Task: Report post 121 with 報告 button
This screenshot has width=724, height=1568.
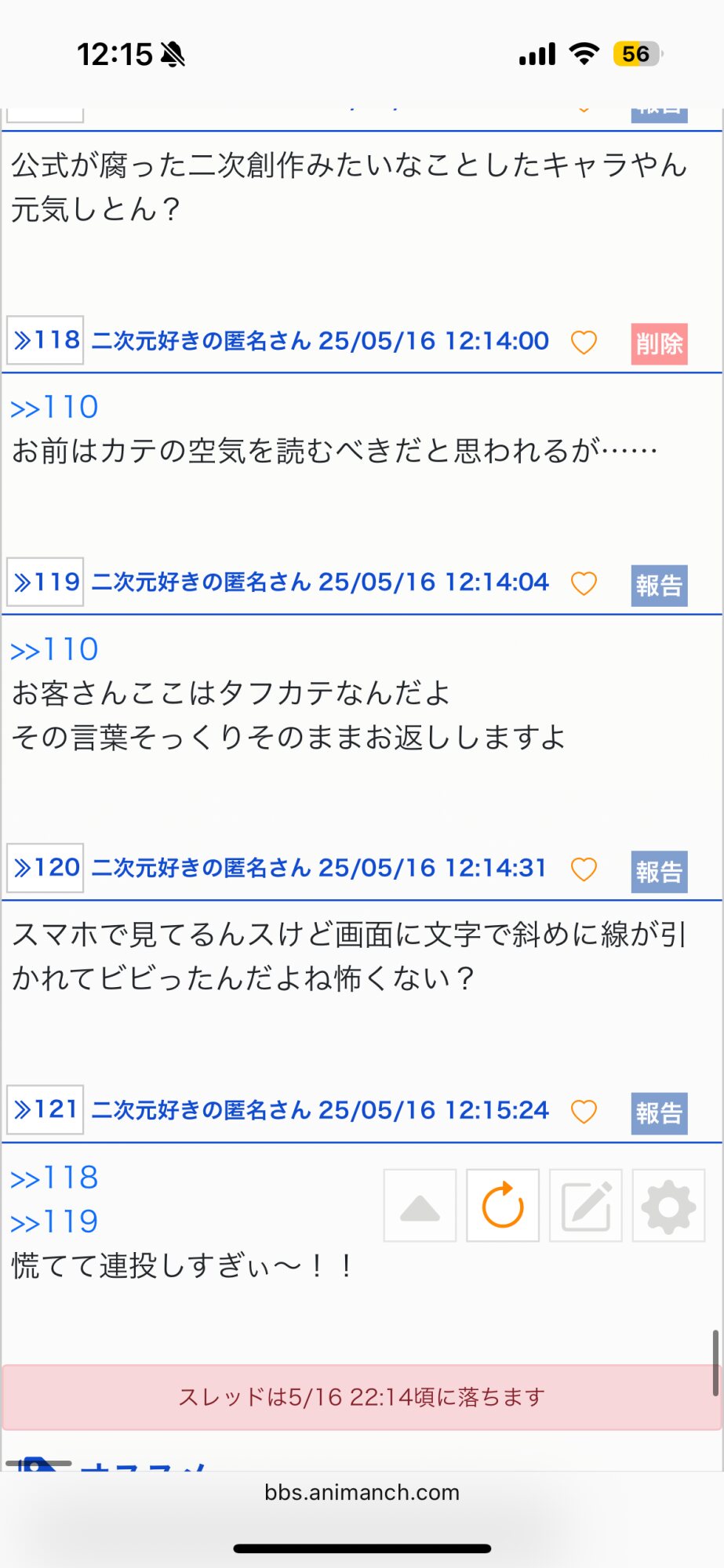Action: (659, 1113)
